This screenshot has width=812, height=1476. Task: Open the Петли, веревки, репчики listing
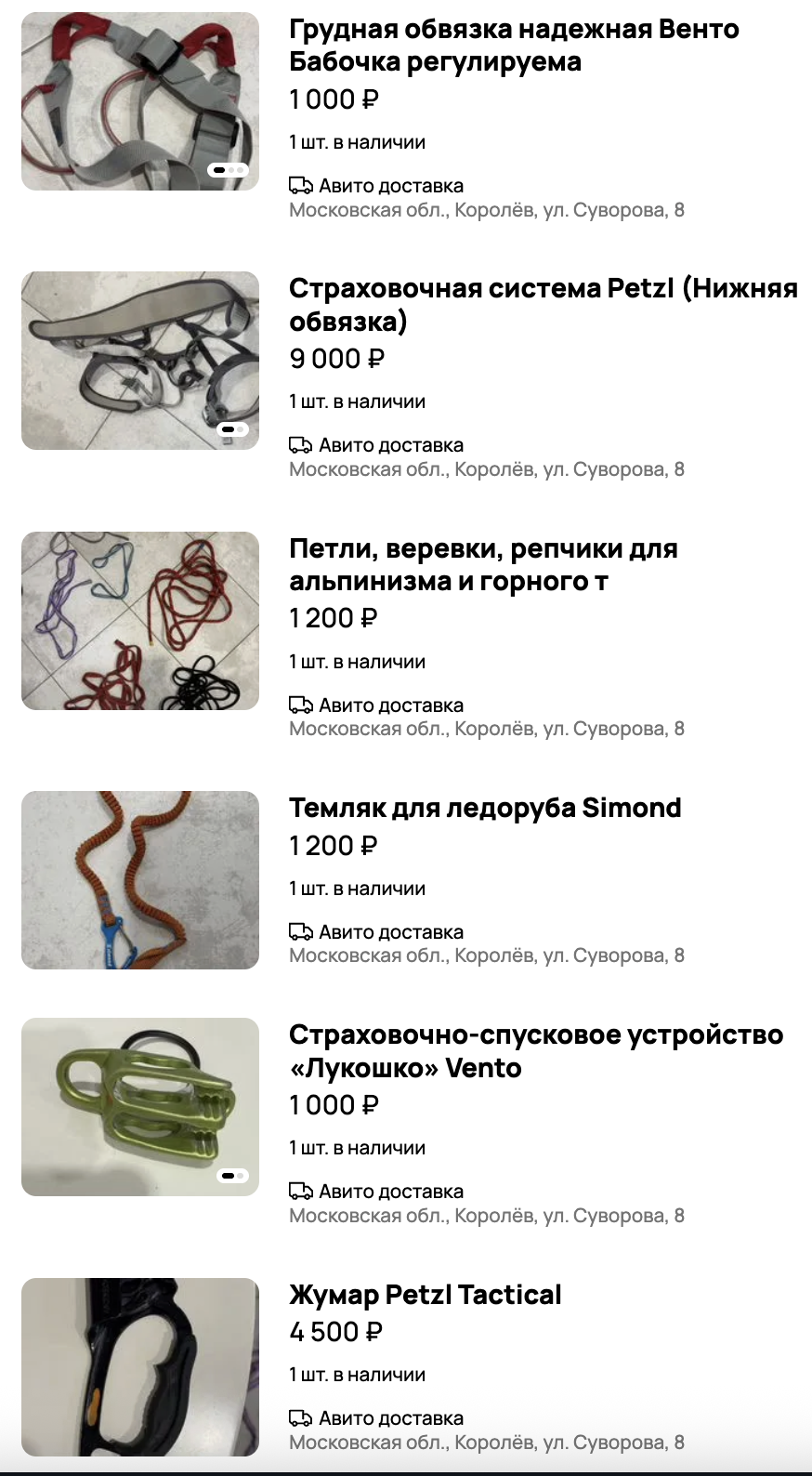pos(482,564)
